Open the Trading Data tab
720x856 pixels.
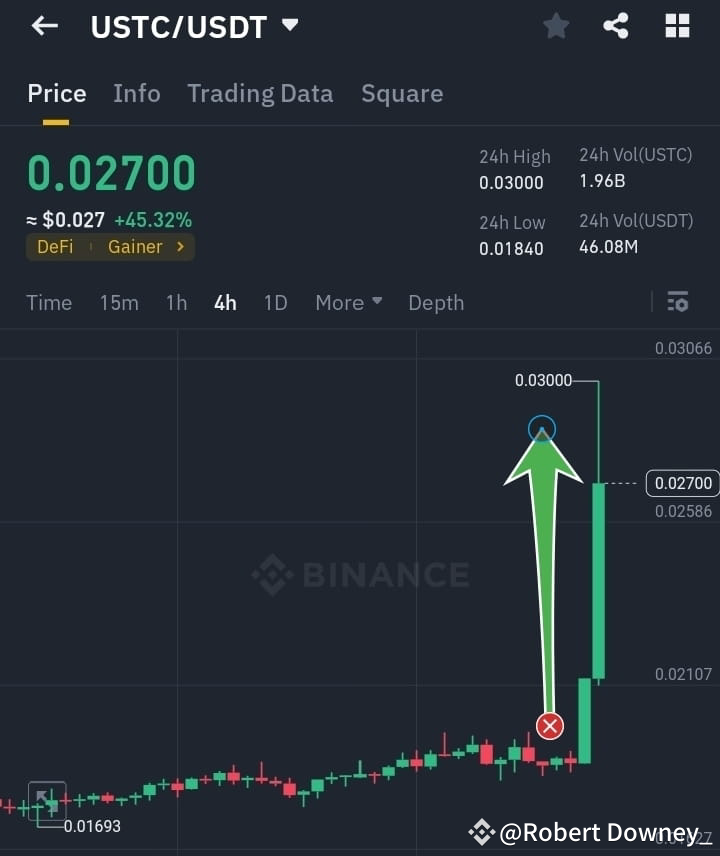[260, 93]
